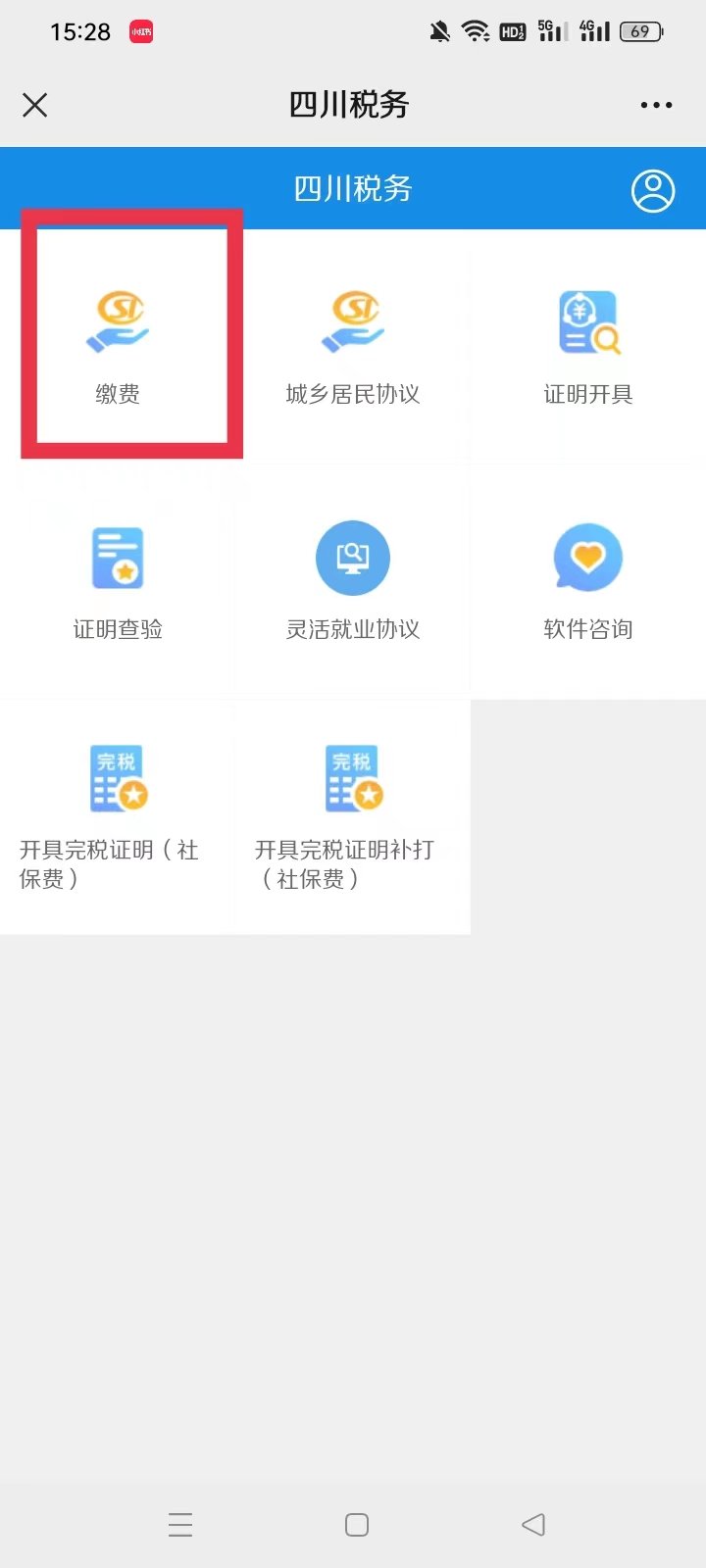The height and width of the screenshot is (1568, 706).
Task: Return to the system home screen
Action: 357,1524
